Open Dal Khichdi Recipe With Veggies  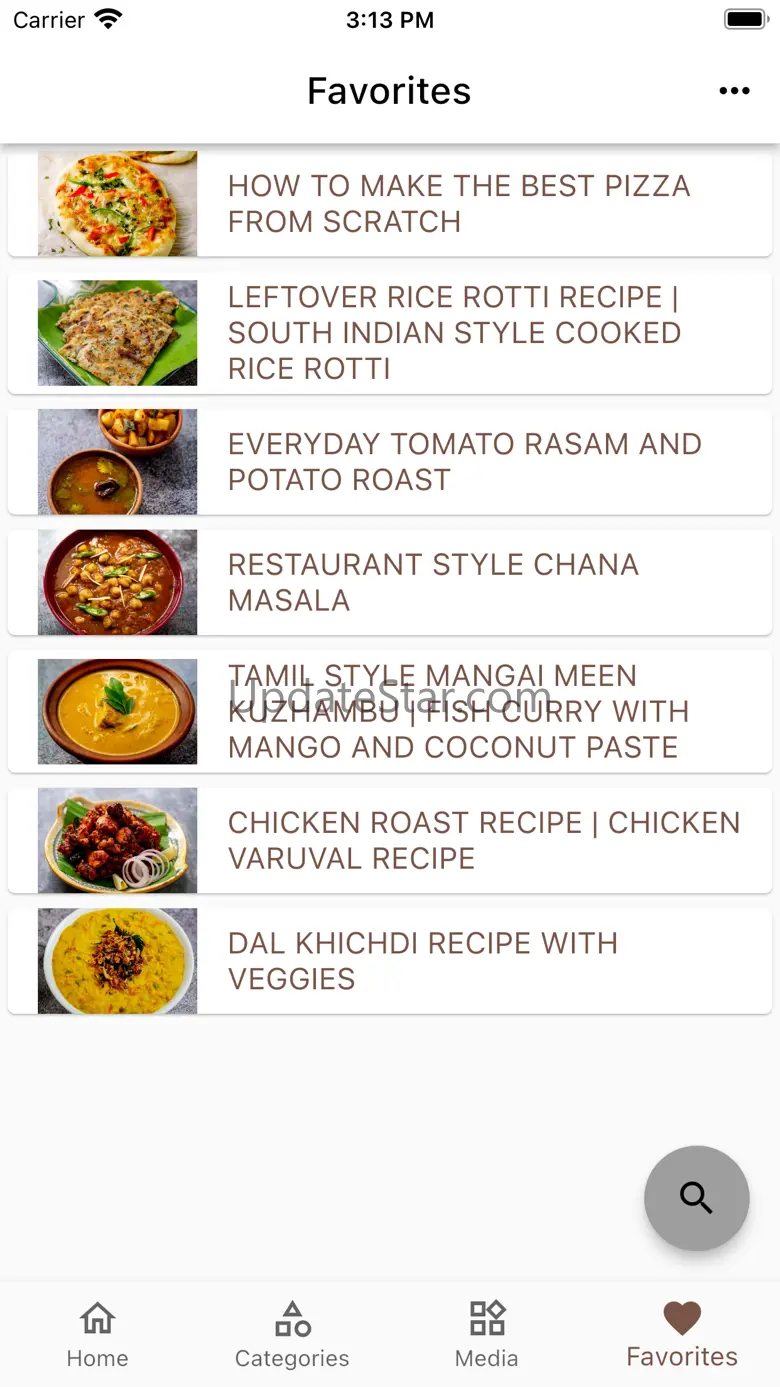coord(422,961)
